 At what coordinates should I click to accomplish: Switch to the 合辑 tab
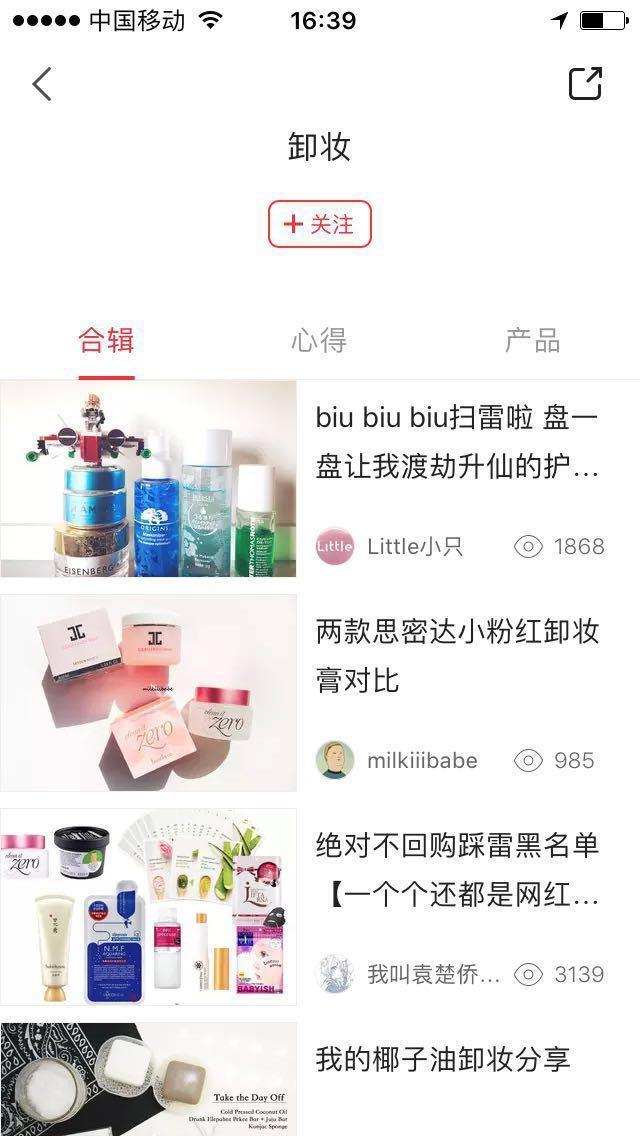(x=106, y=341)
